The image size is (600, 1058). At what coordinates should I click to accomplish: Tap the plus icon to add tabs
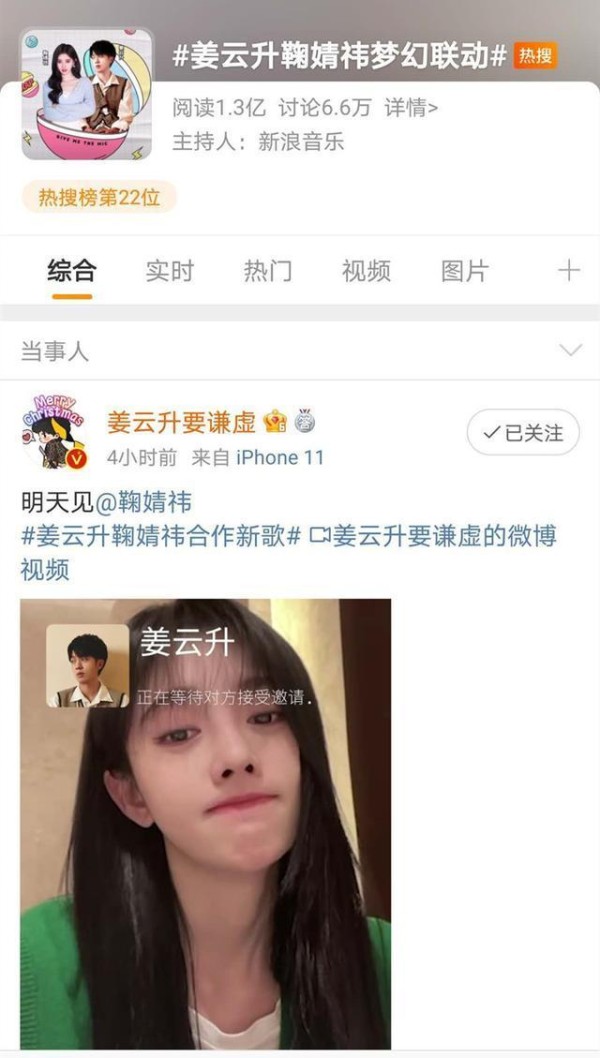pos(569,271)
